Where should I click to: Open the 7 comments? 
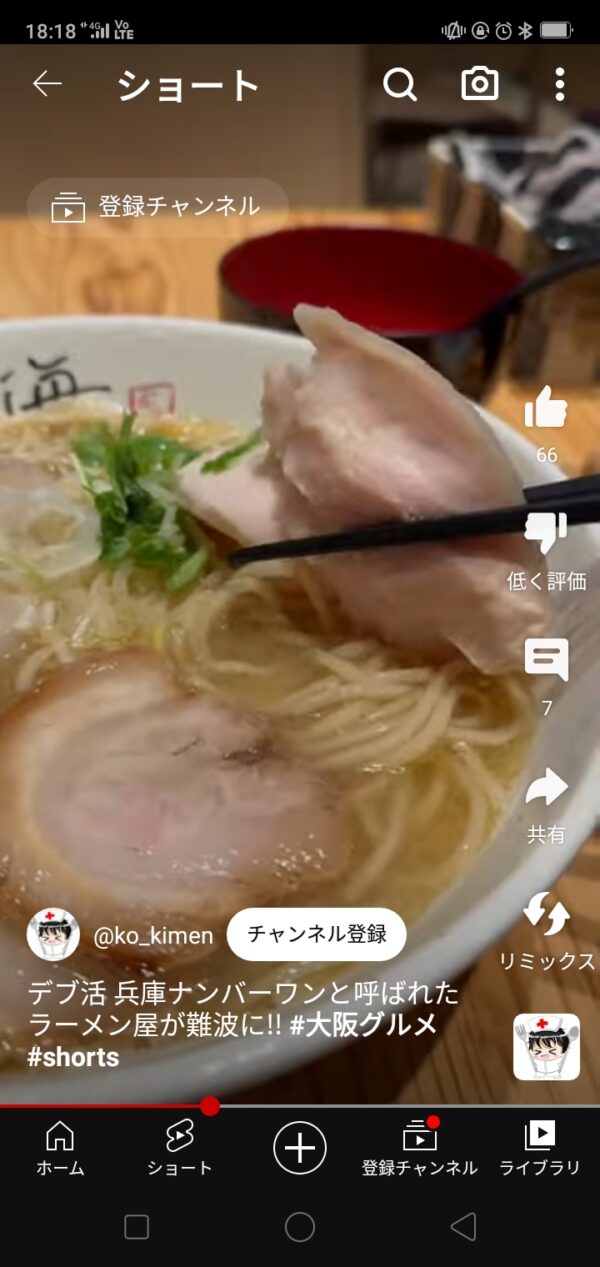(546, 662)
